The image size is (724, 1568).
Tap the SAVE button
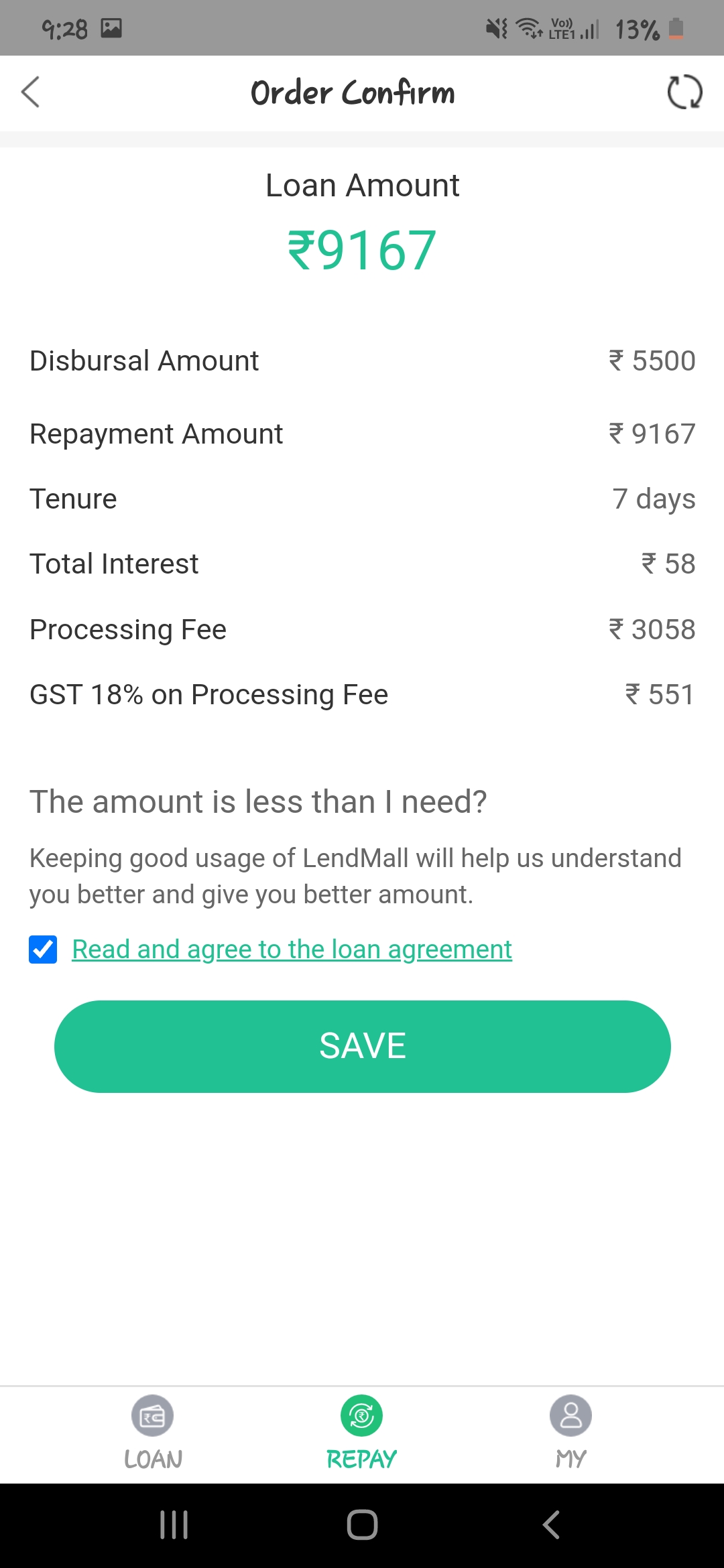[362, 1046]
